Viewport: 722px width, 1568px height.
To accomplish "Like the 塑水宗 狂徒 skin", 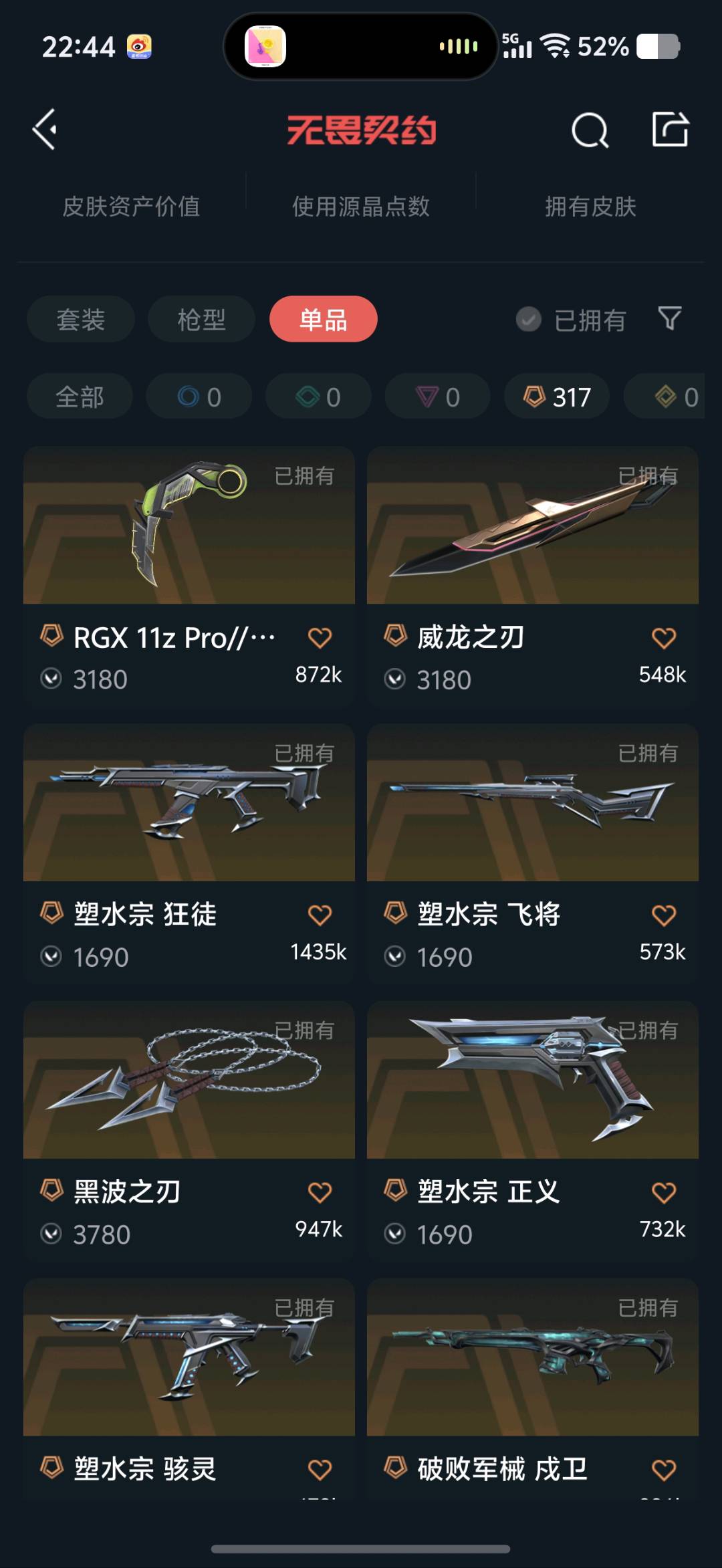I will (320, 915).
